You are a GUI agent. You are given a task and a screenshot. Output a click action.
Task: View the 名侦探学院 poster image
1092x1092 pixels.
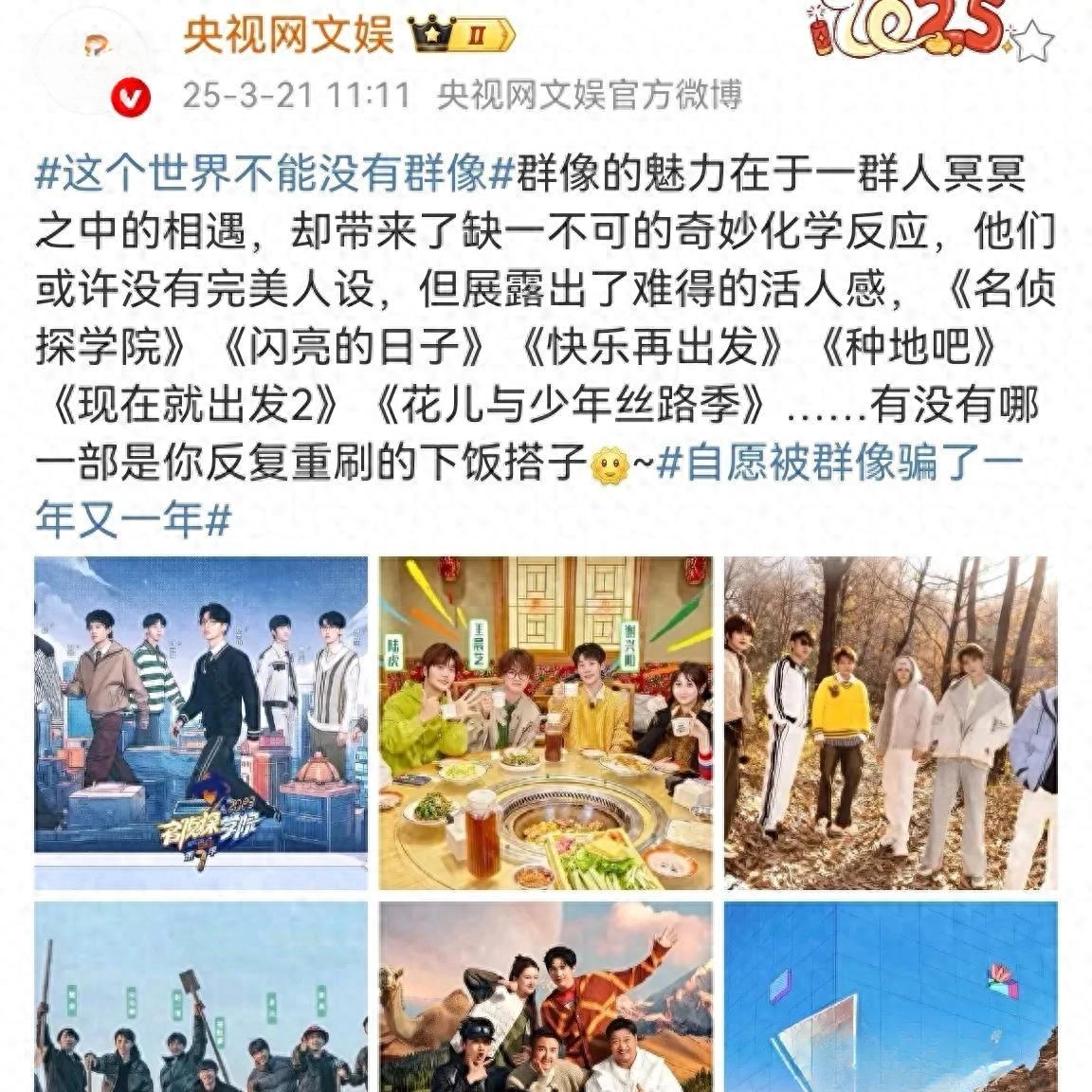pyautogui.click(x=201, y=722)
